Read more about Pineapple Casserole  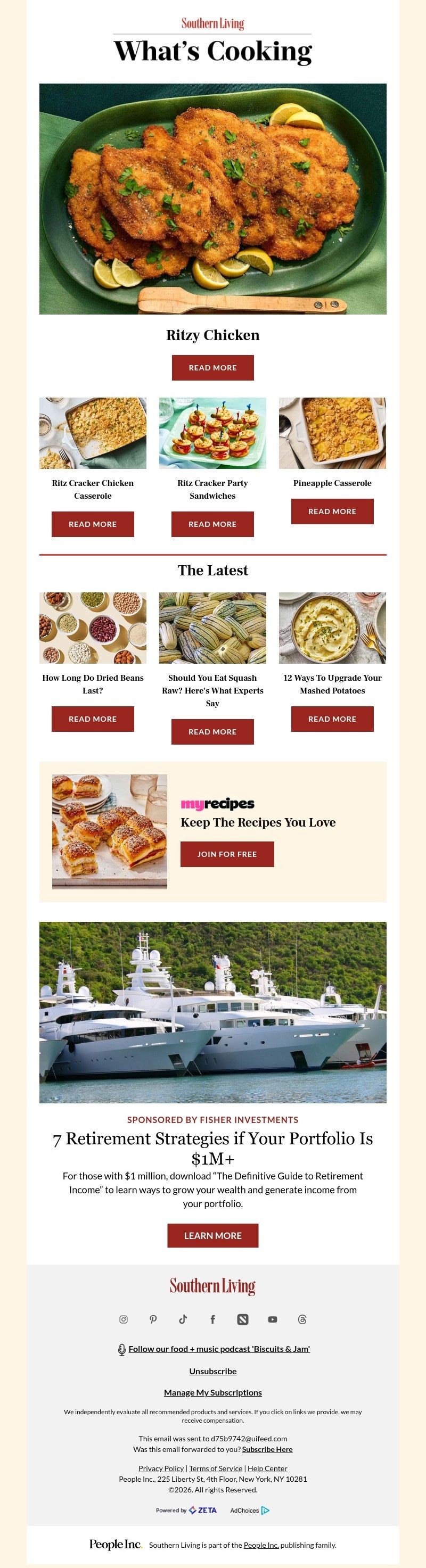tap(332, 511)
